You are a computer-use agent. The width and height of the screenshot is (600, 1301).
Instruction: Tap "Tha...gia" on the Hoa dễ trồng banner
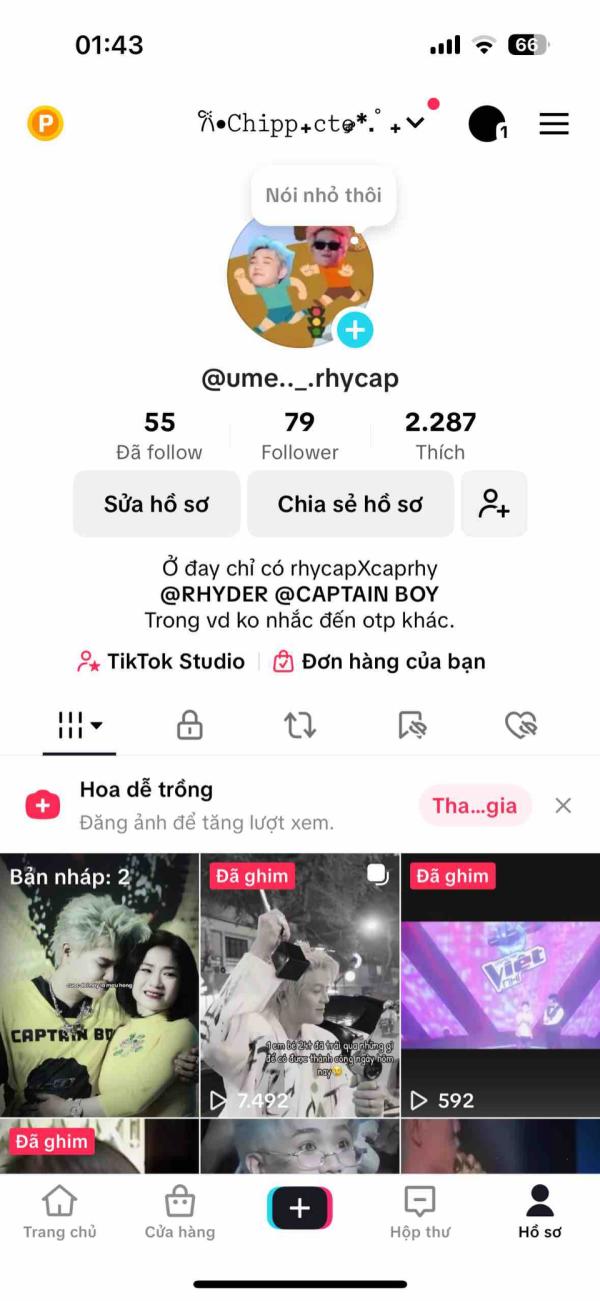474,805
